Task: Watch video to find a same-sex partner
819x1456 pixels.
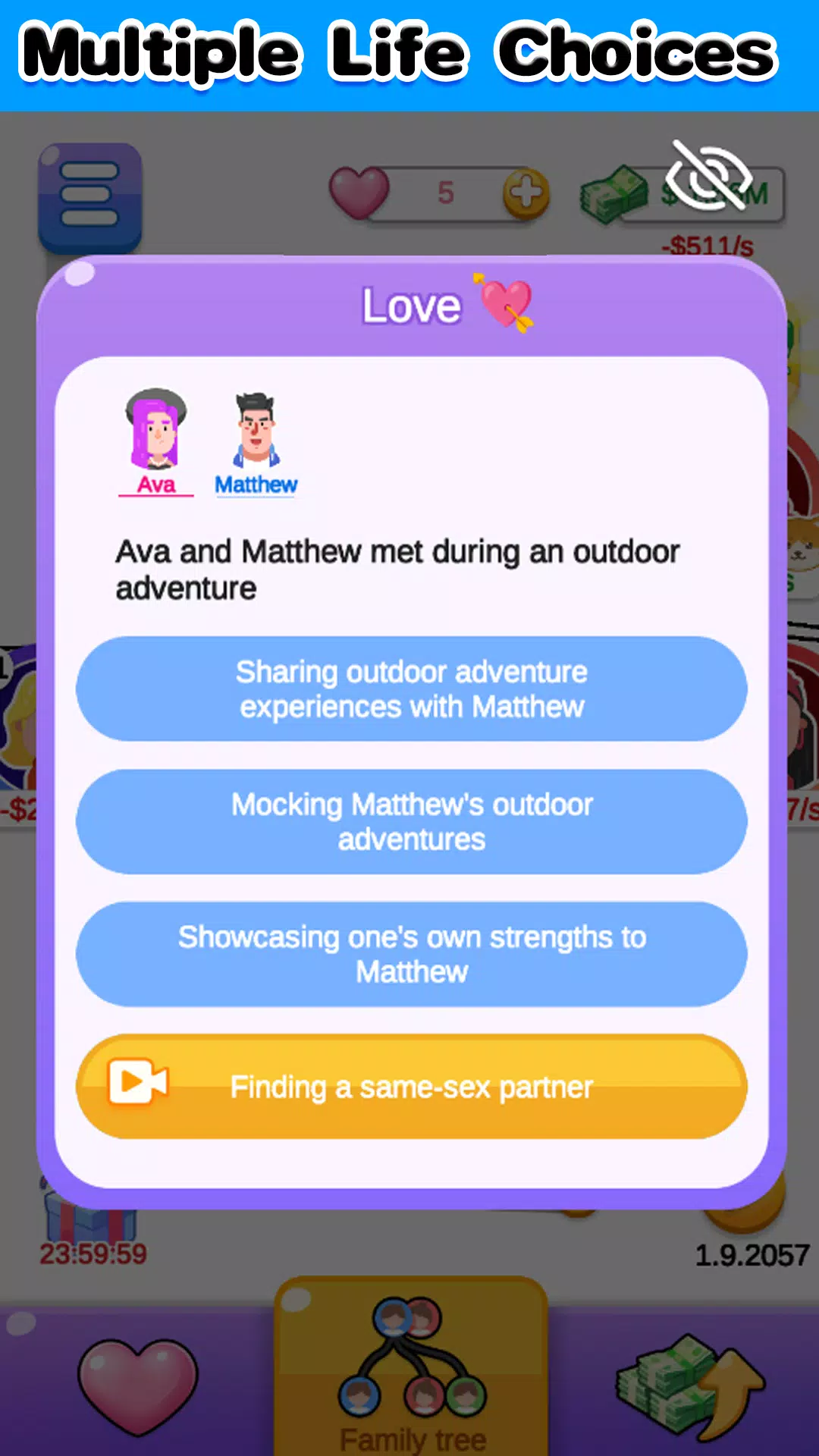Action: [x=411, y=1087]
